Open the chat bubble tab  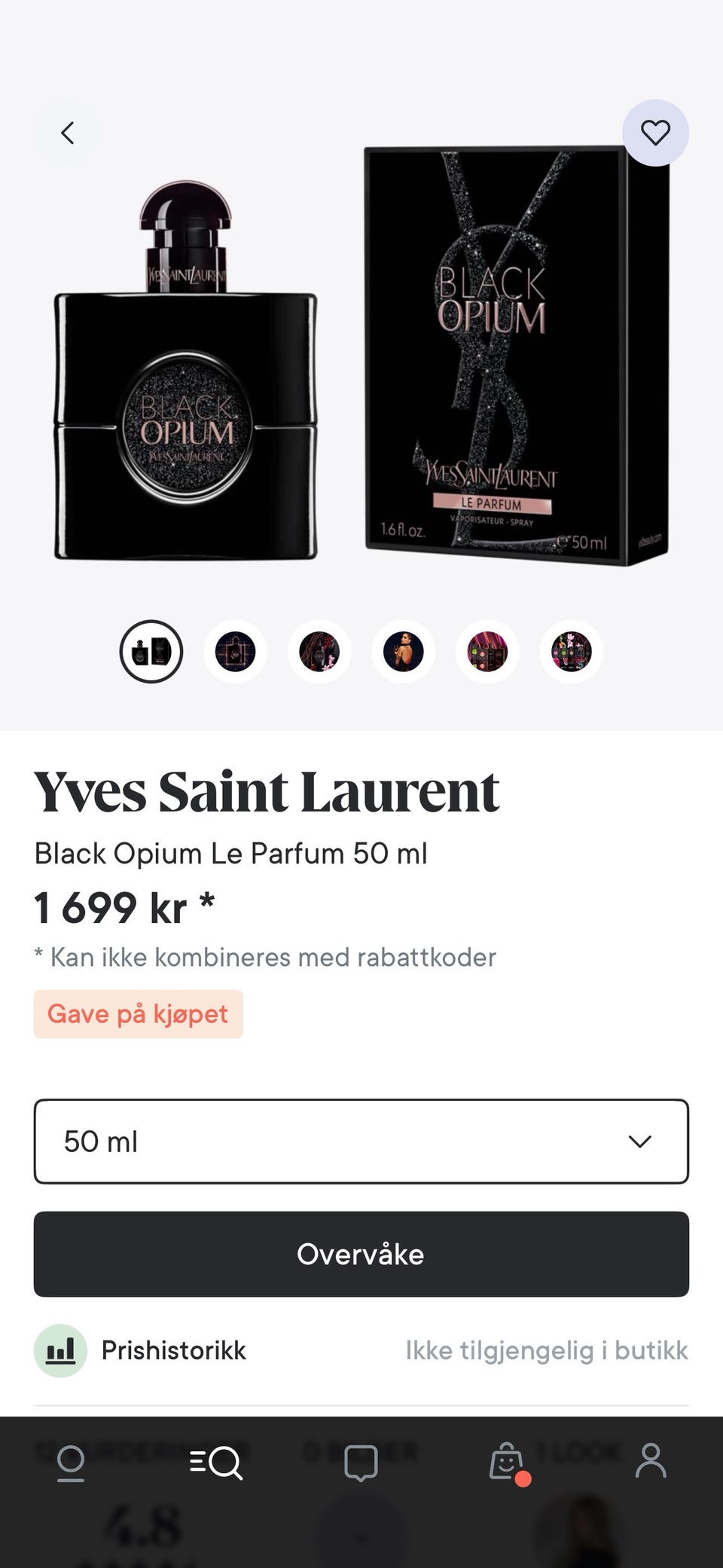(x=361, y=1463)
